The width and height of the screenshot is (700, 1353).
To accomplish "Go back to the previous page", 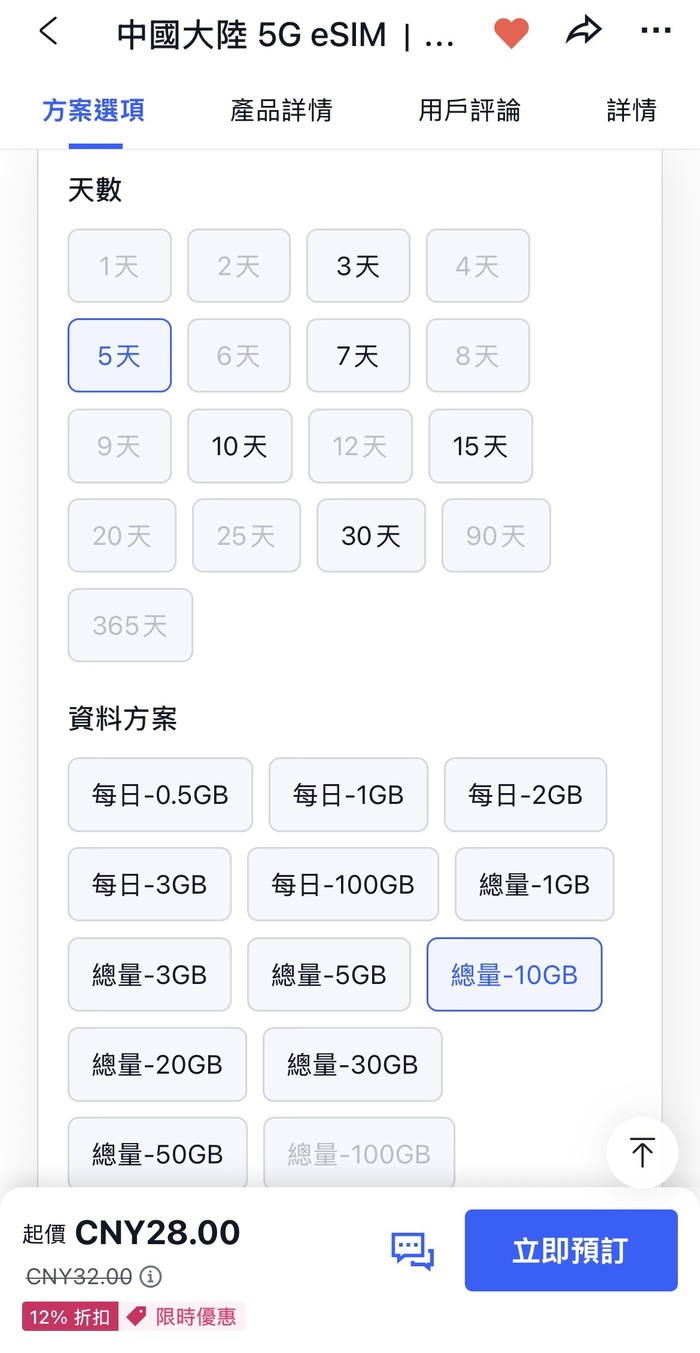I will (48, 33).
